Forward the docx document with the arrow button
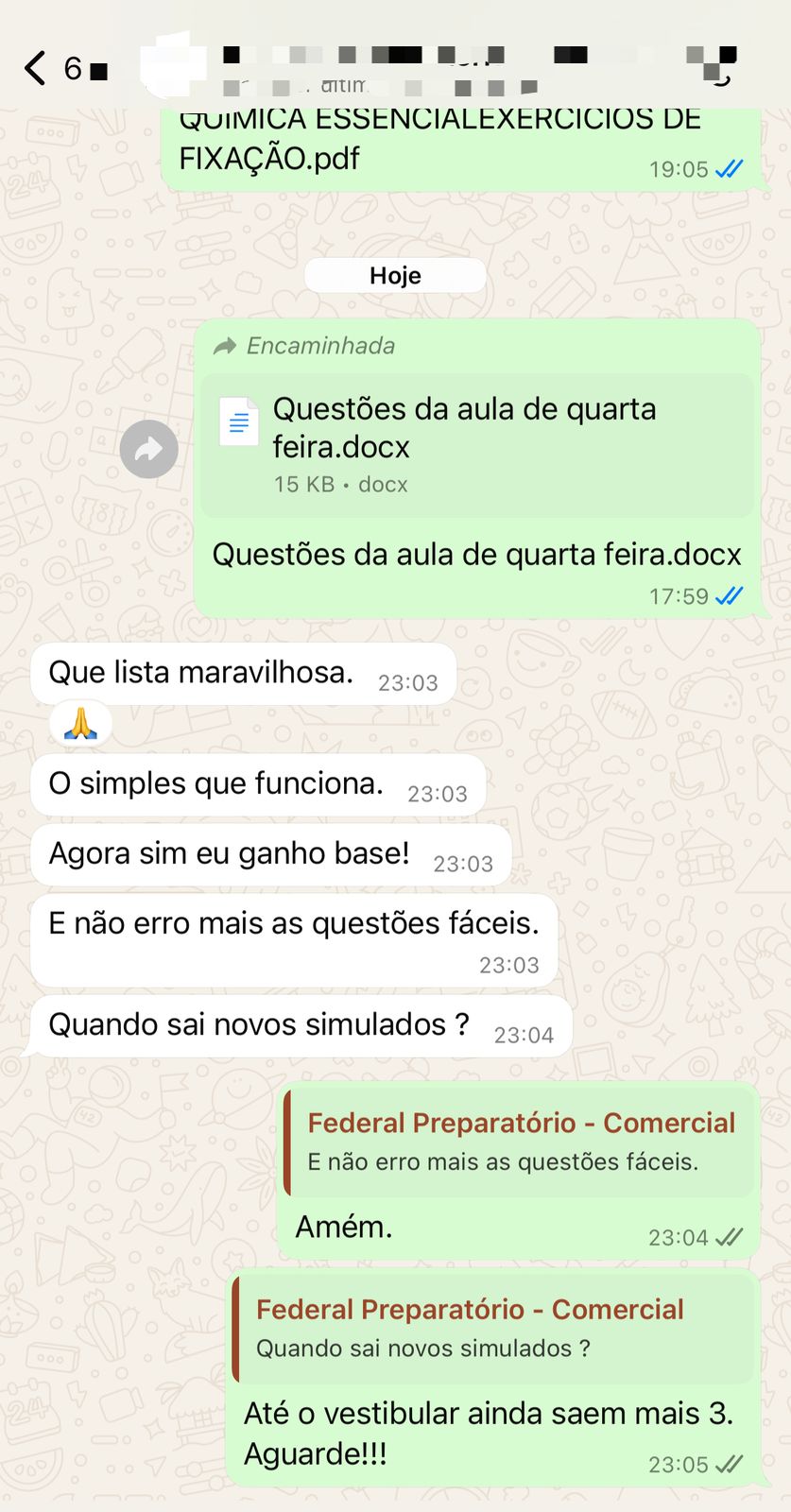The image size is (791, 1512). pyautogui.click(x=148, y=450)
